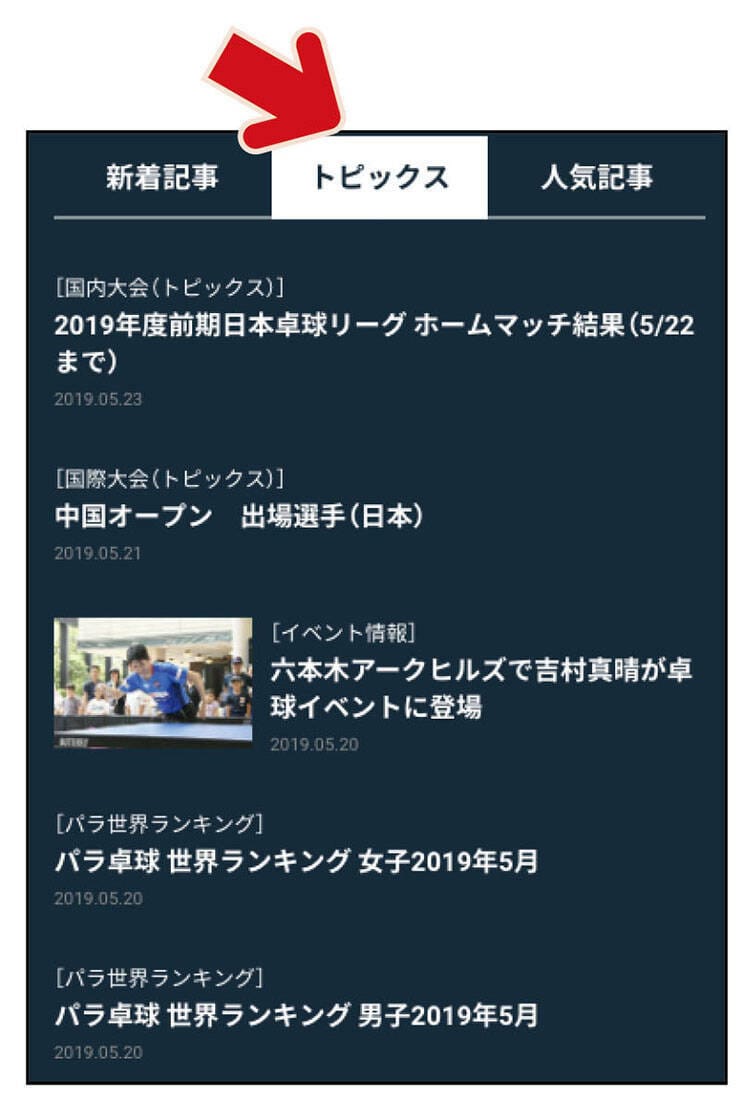Open the 六本木アークヒルズで吉村真晴 event article
This screenshot has height=1102, width=750.
click(481, 688)
